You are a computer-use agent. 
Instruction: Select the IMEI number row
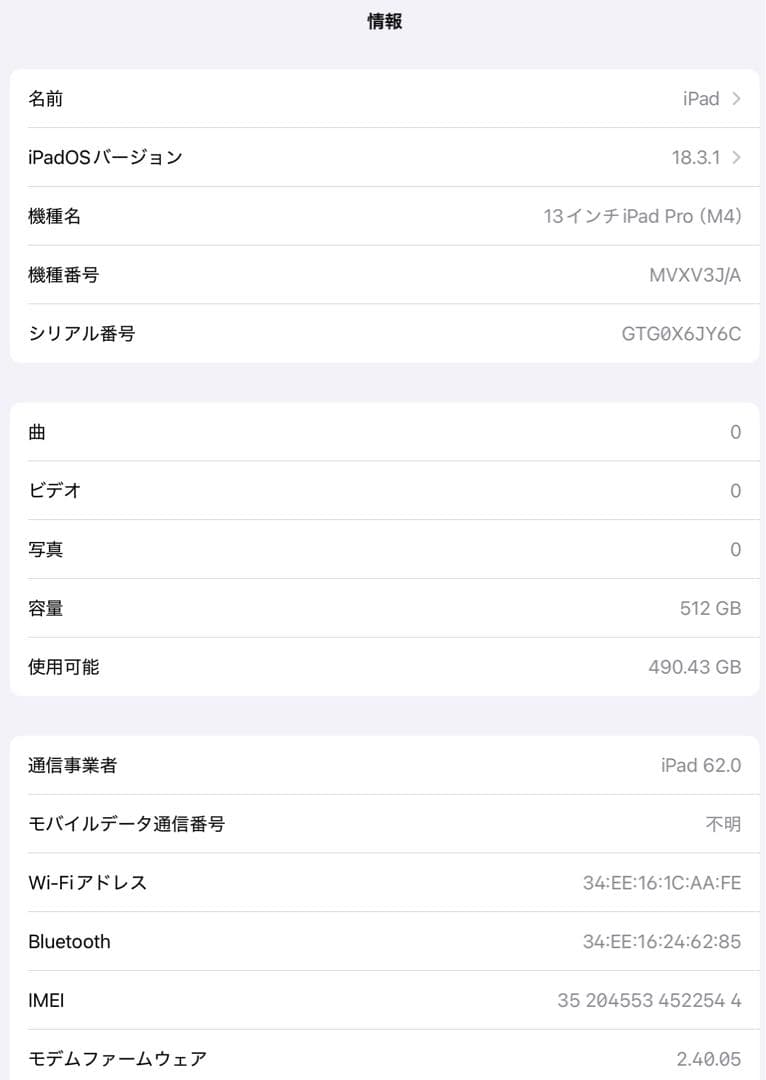[383, 1000]
